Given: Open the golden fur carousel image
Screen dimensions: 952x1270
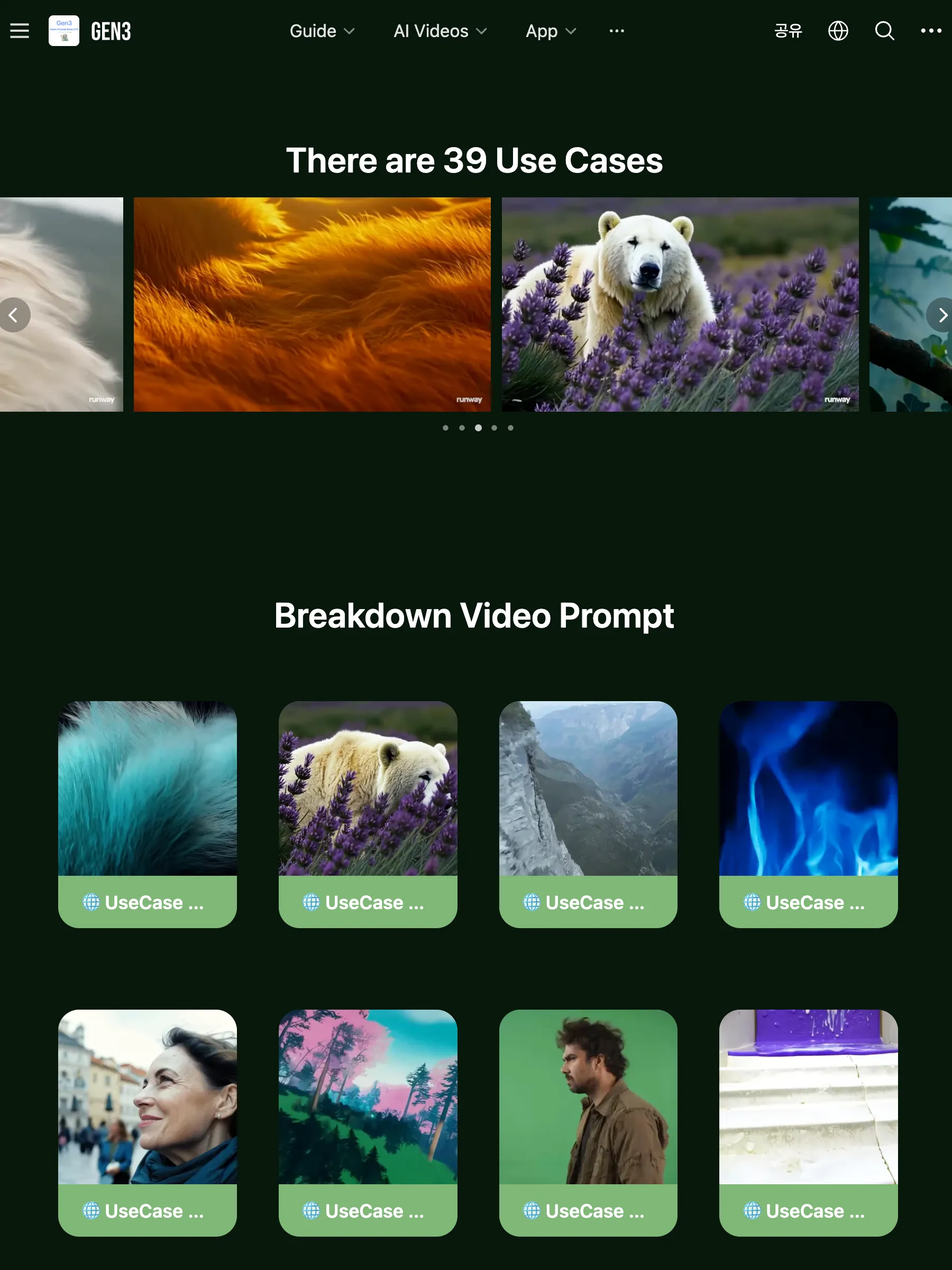Looking at the screenshot, I should pyautogui.click(x=312, y=304).
